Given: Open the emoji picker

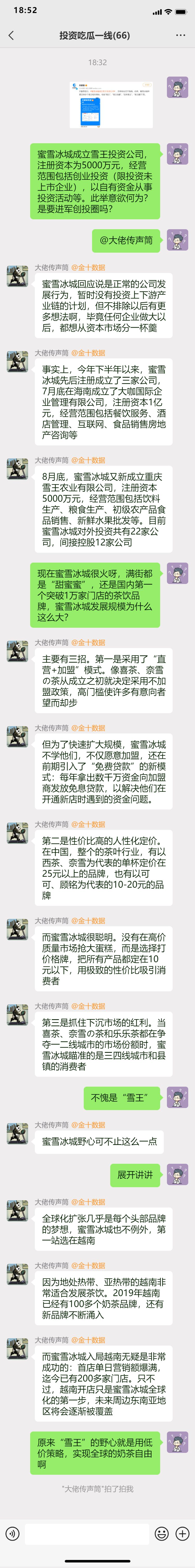Looking at the screenshot, I should click(x=161, y=1533).
